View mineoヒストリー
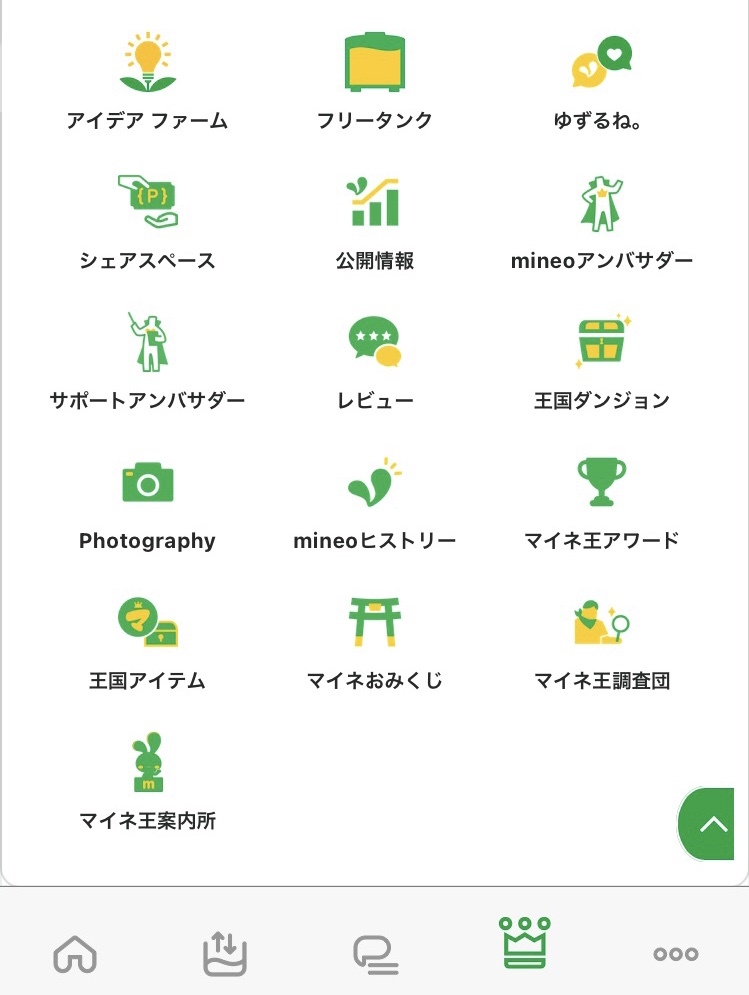The image size is (749, 995). point(374,502)
